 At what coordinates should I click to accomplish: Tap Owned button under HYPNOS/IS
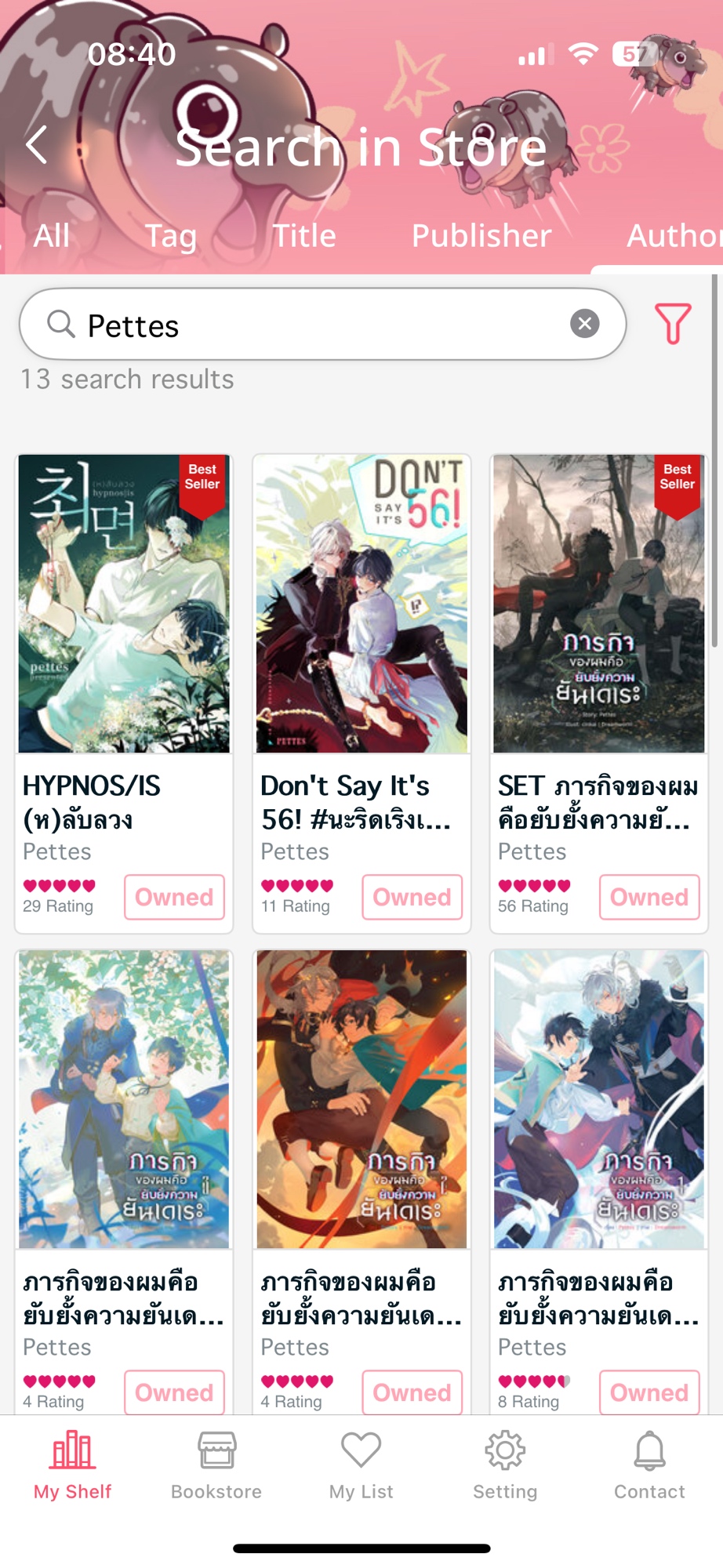coord(174,897)
